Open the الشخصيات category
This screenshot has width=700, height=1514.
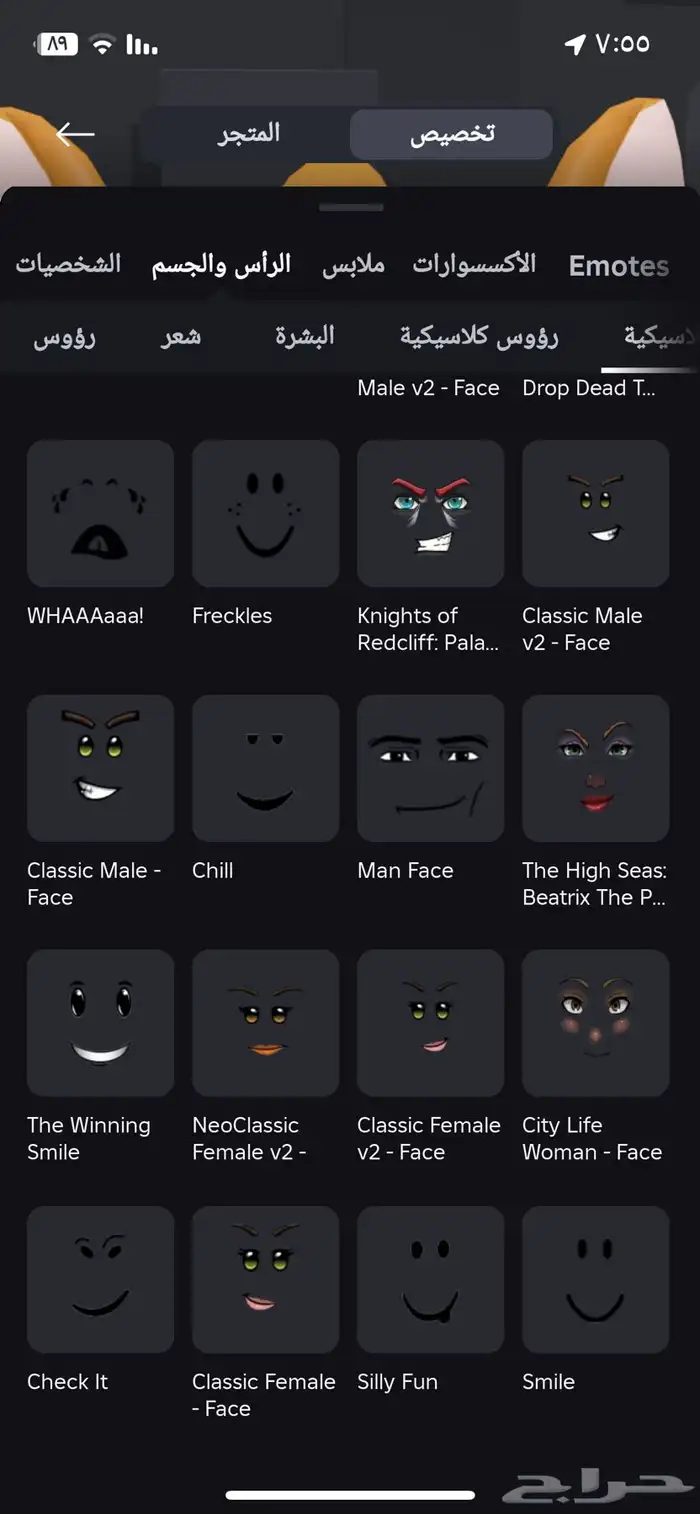coord(68,264)
